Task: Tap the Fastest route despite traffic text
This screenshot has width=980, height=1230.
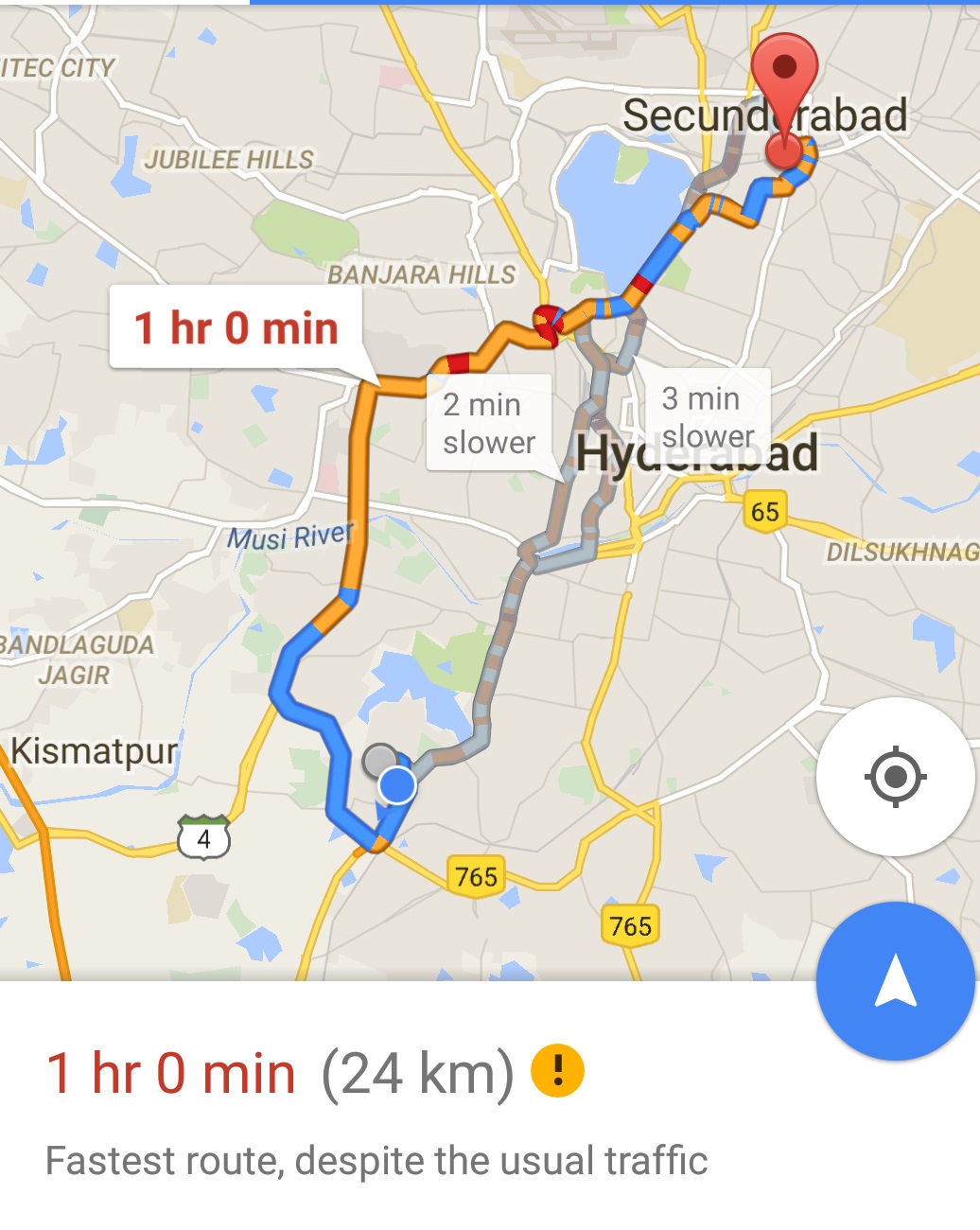Action: [376, 1160]
